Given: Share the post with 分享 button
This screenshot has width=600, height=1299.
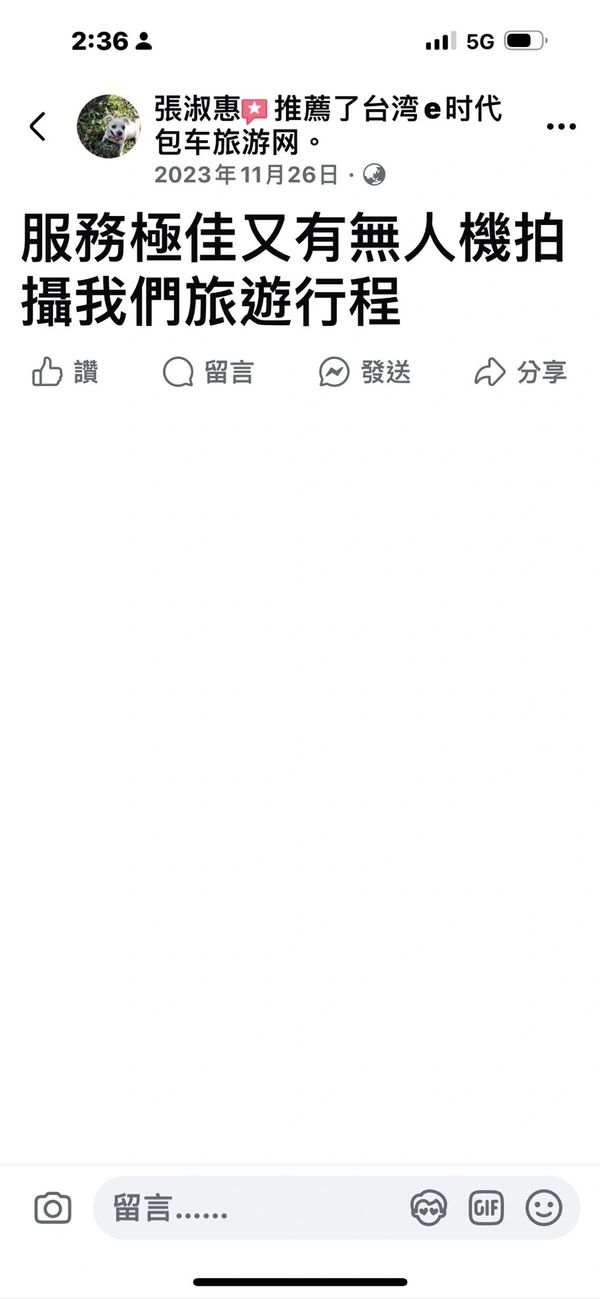Looking at the screenshot, I should click(520, 373).
